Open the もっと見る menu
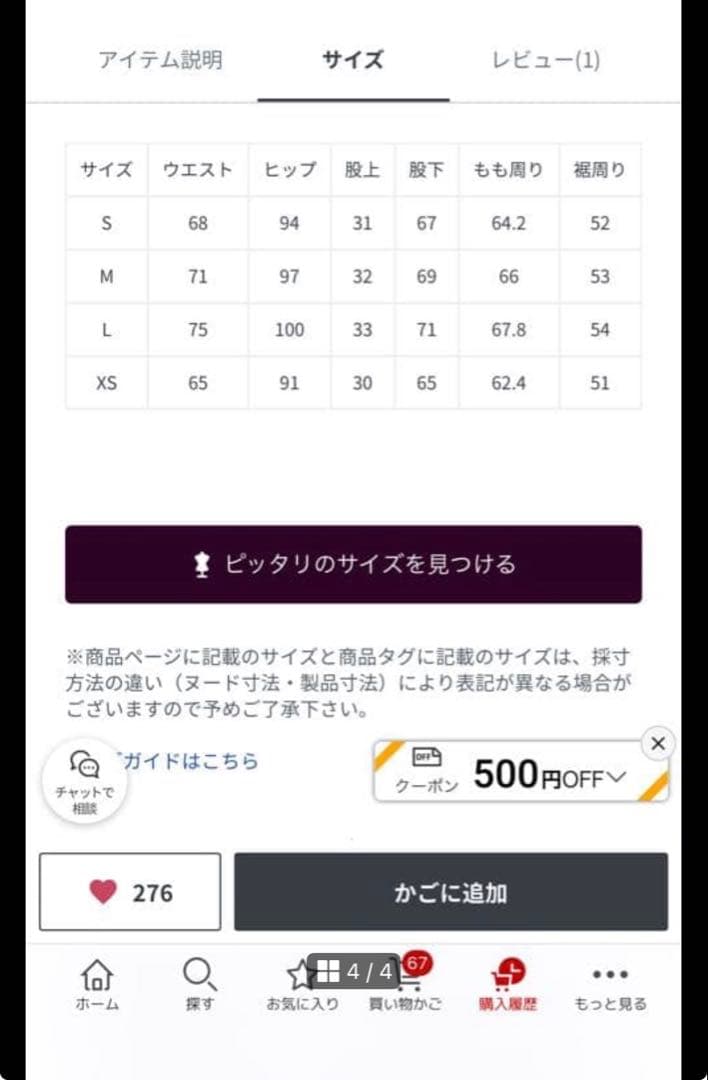The width and height of the screenshot is (708, 1080). pyautogui.click(x=610, y=986)
